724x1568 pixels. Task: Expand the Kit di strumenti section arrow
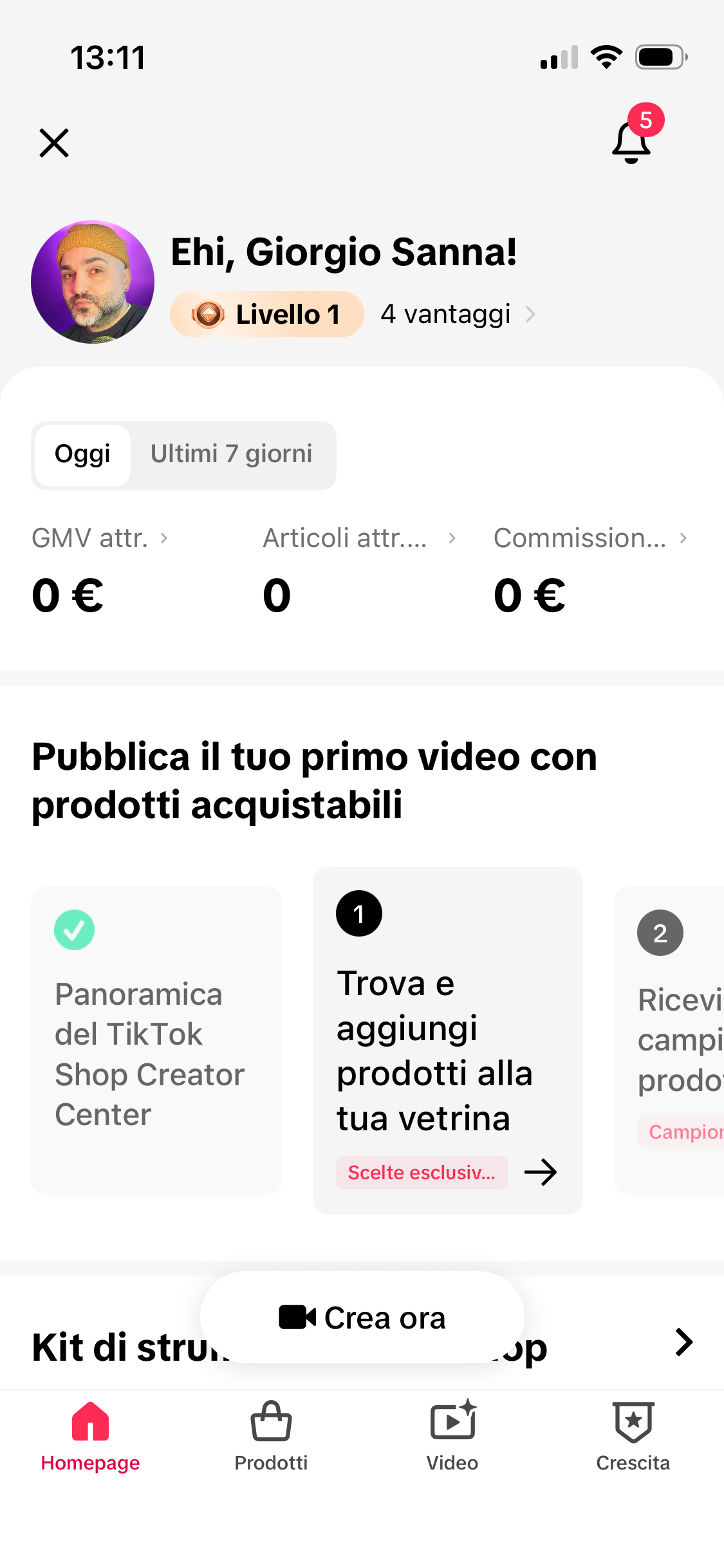(x=683, y=1343)
